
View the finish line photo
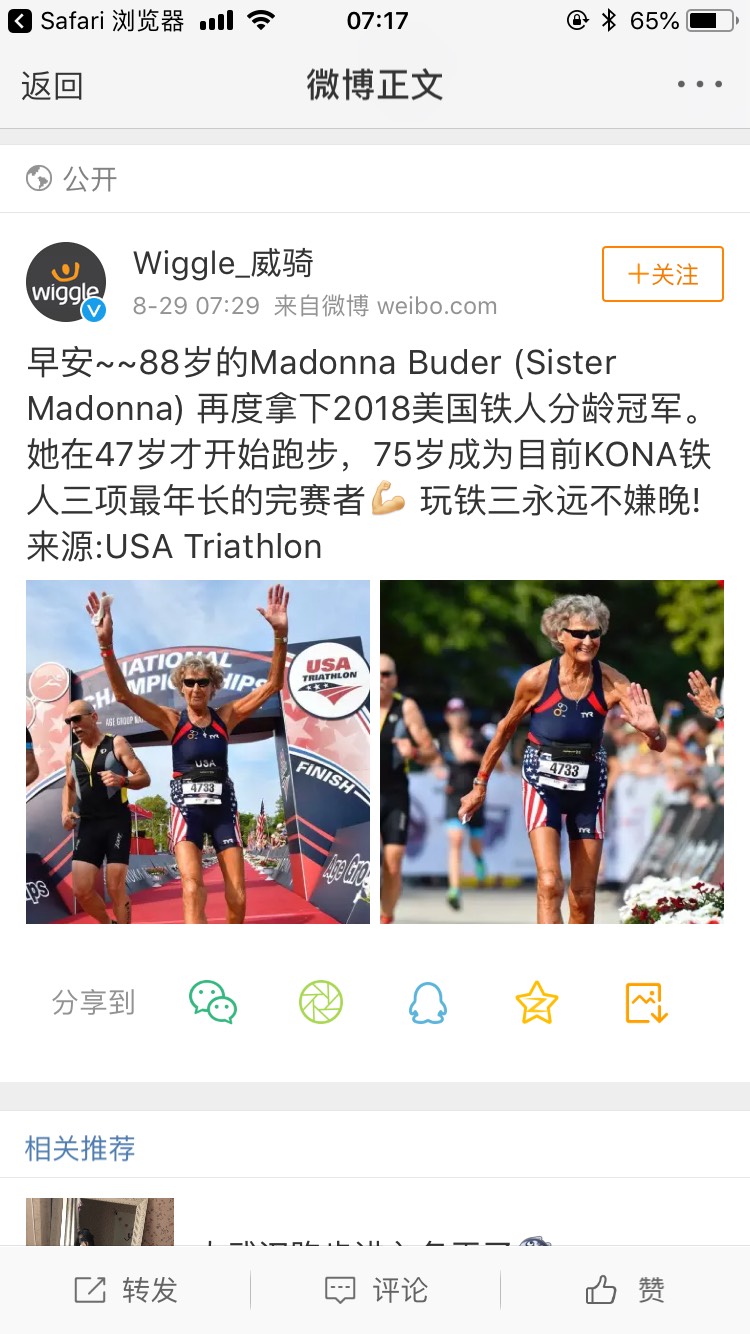click(198, 752)
